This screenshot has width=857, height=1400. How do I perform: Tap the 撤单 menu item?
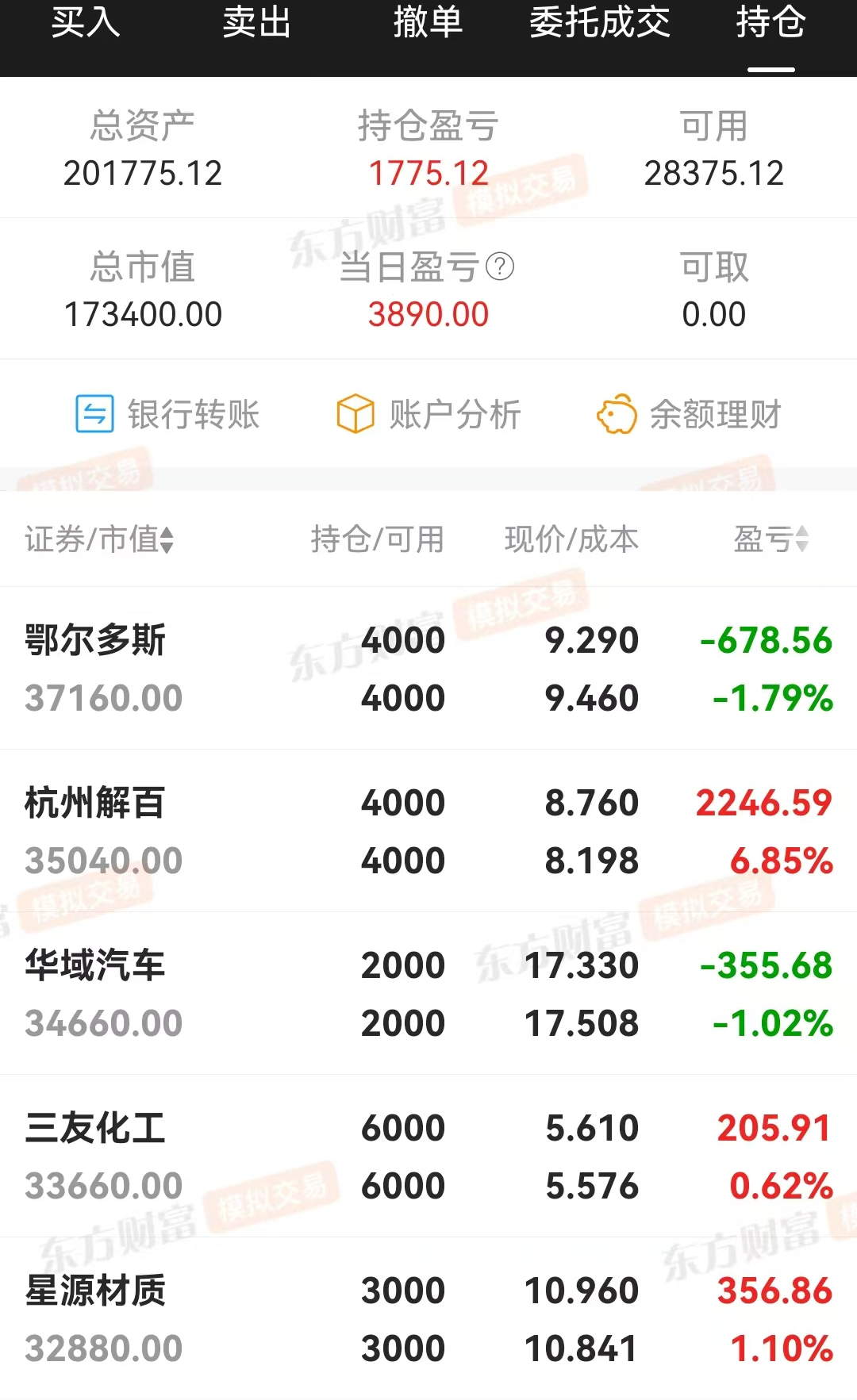(427, 25)
